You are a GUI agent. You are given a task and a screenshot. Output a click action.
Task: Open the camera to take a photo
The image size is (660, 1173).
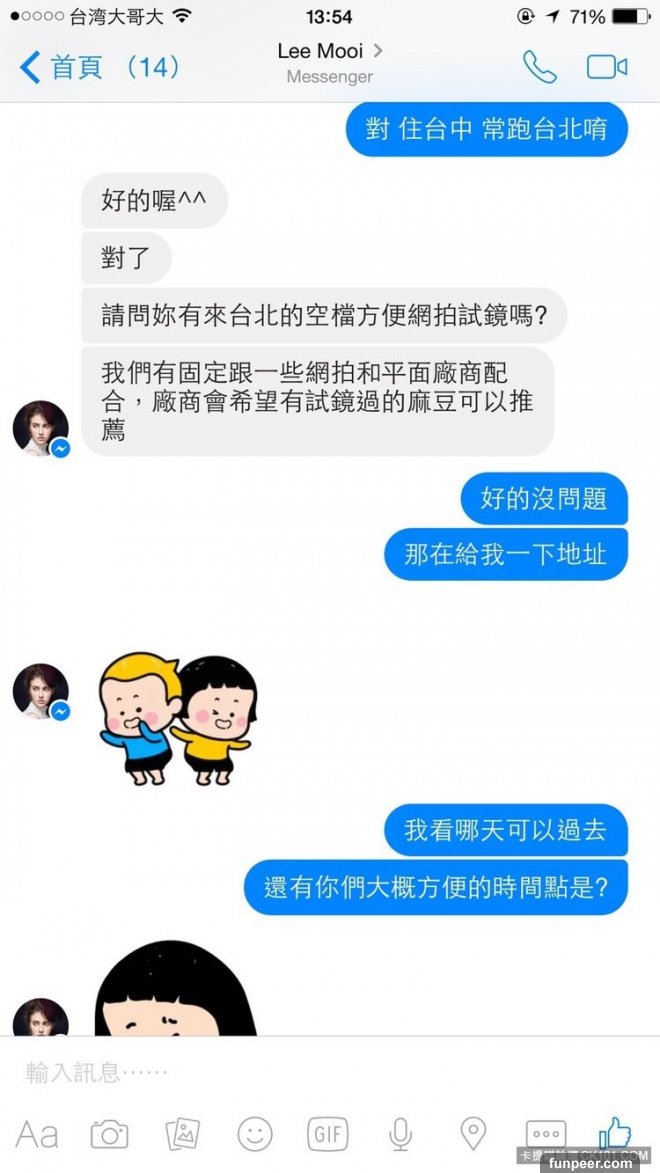tap(109, 1134)
